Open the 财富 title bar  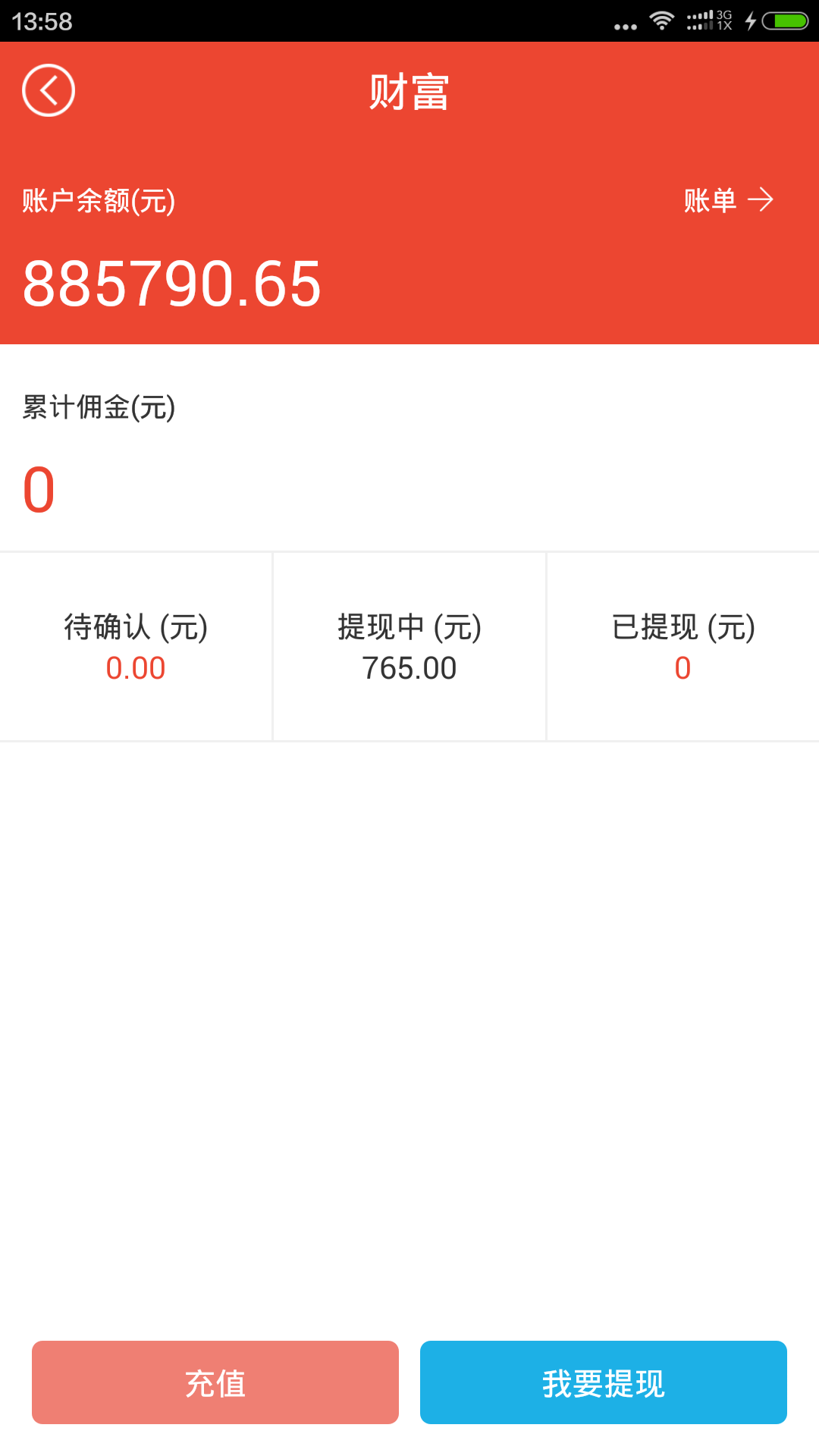coord(409,91)
